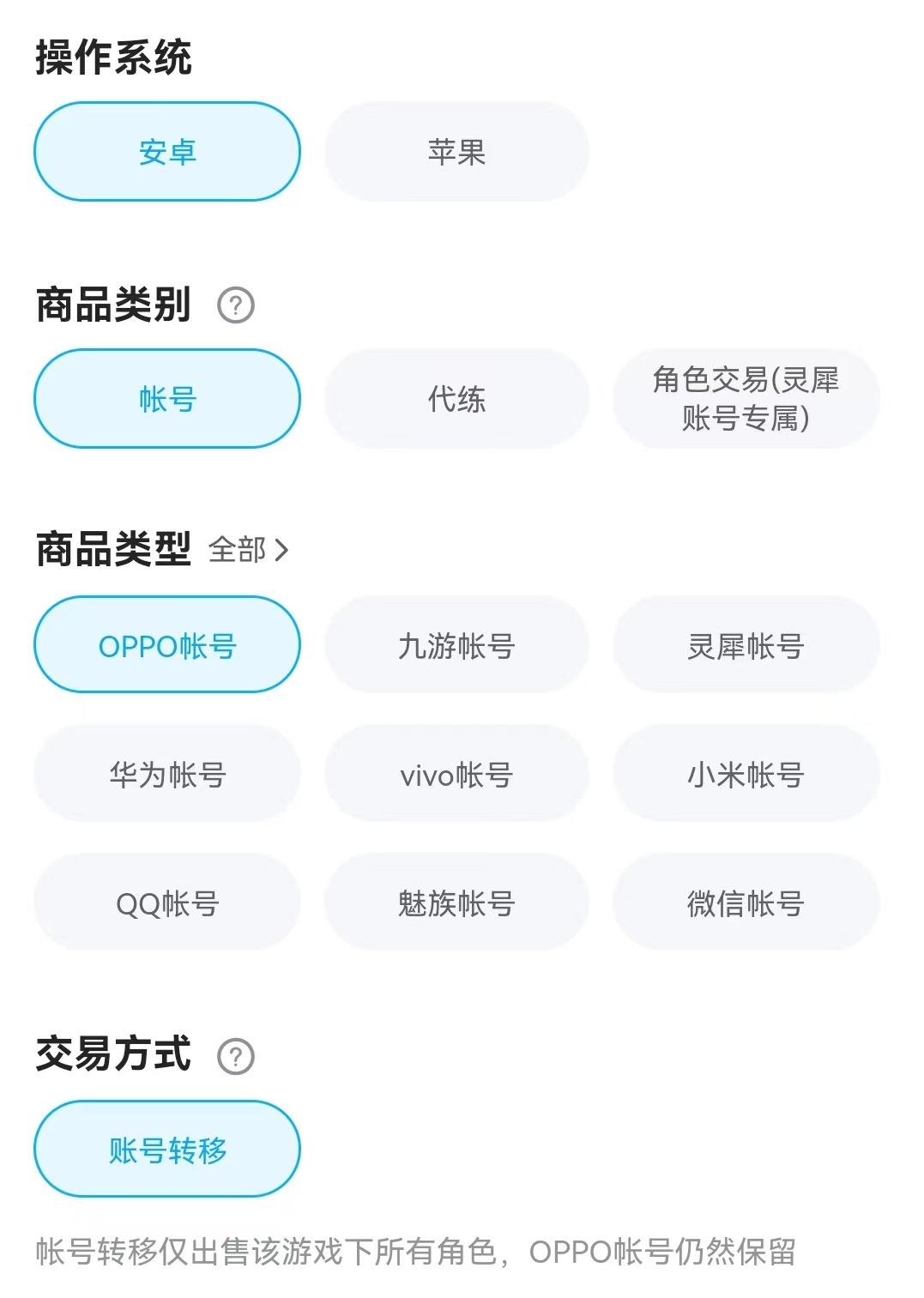Image resolution: width=924 pixels, height=1298 pixels.
Task: Select the 安卓 operating system chip
Action: coord(167,152)
